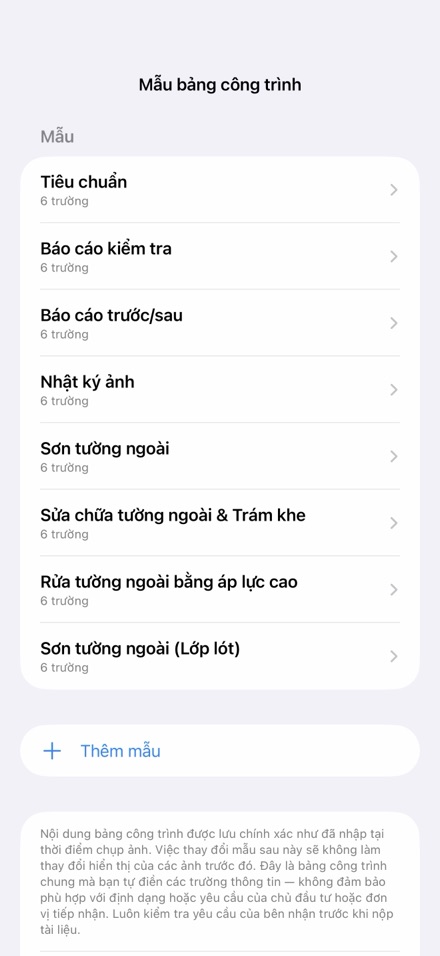
Task: Choose the Sơn tường ngoài template
Action: pyautogui.click(x=220, y=456)
